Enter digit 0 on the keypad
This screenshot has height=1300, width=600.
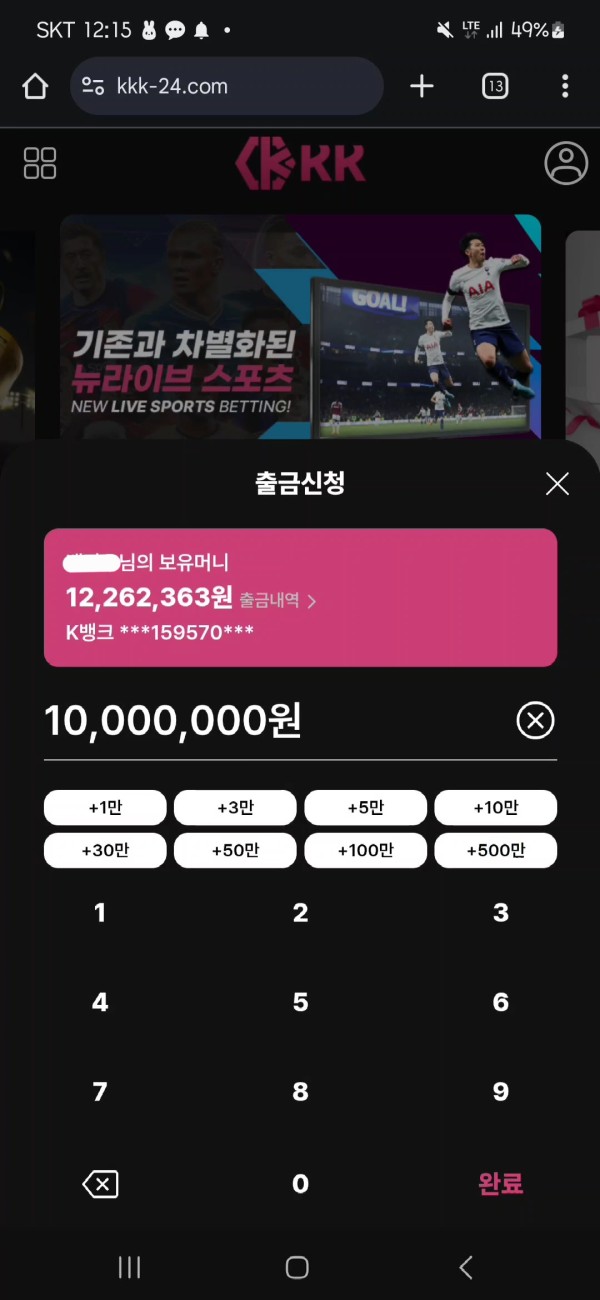coord(300,1184)
